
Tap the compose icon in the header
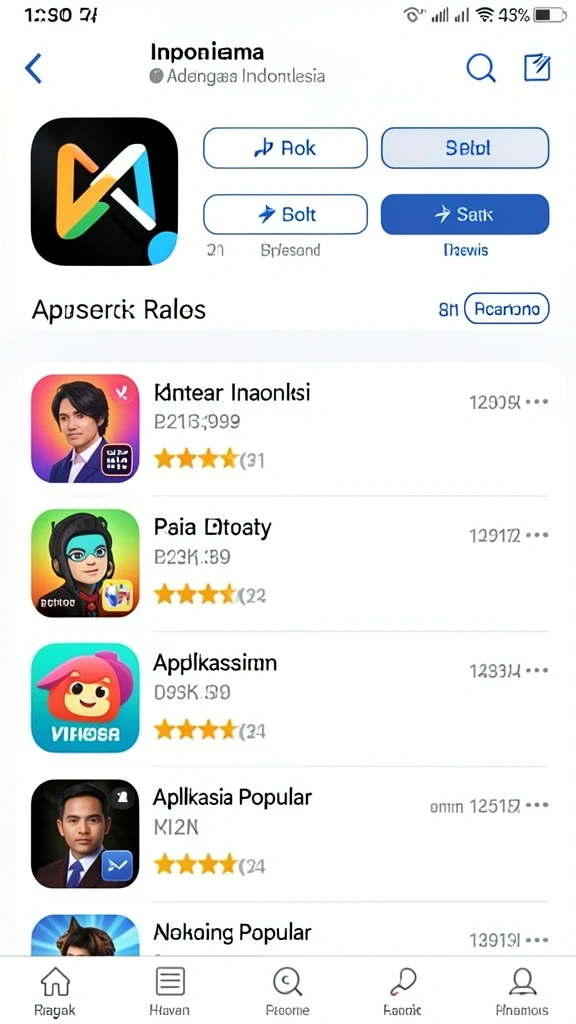point(537,68)
